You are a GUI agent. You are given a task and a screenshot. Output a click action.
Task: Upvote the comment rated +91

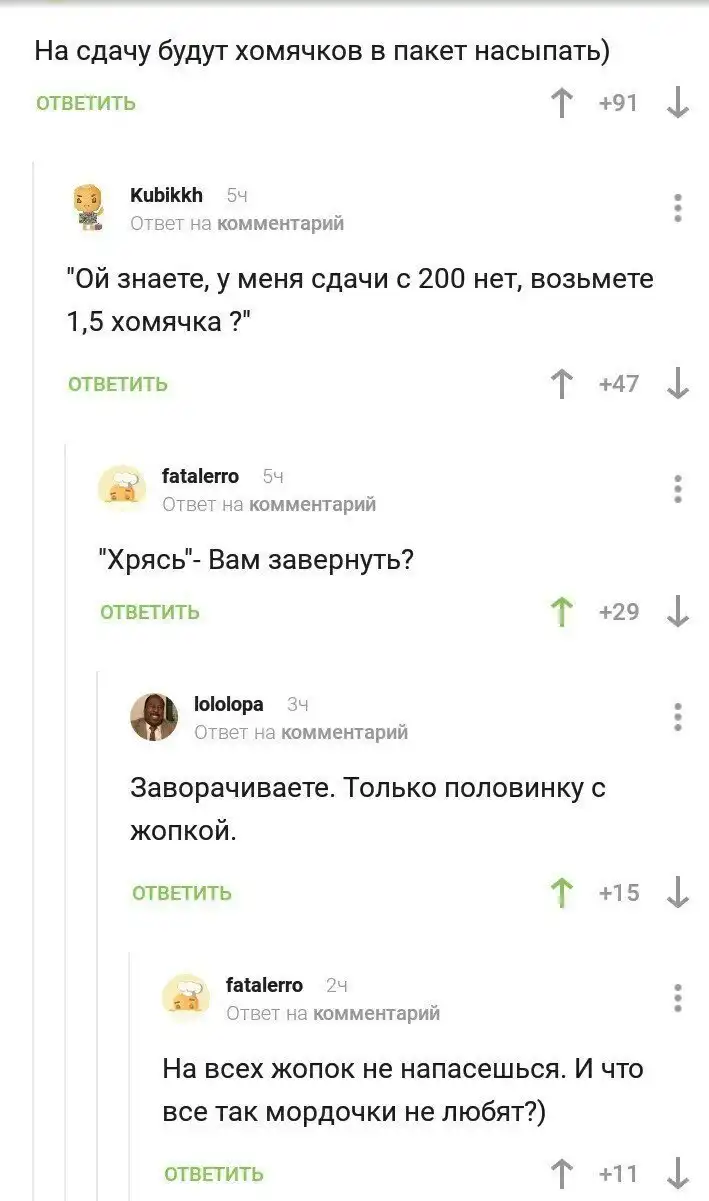pyautogui.click(x=562, y=103)
